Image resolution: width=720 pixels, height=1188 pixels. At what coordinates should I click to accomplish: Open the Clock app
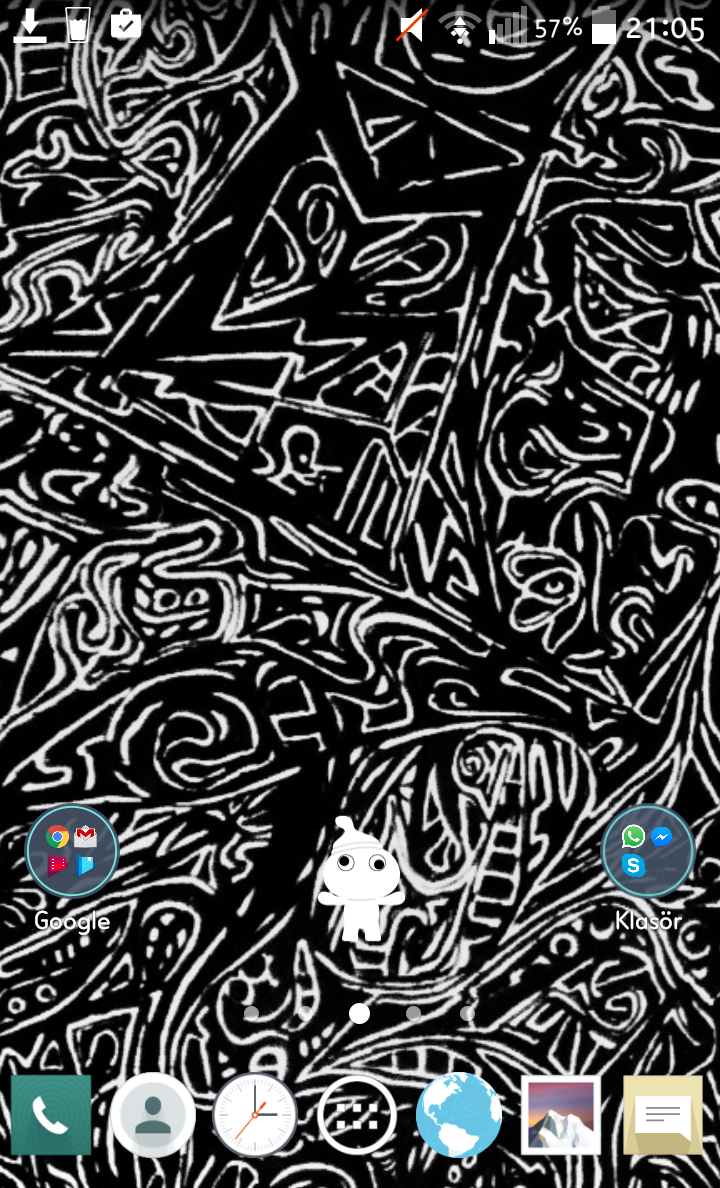(255, 1115)
